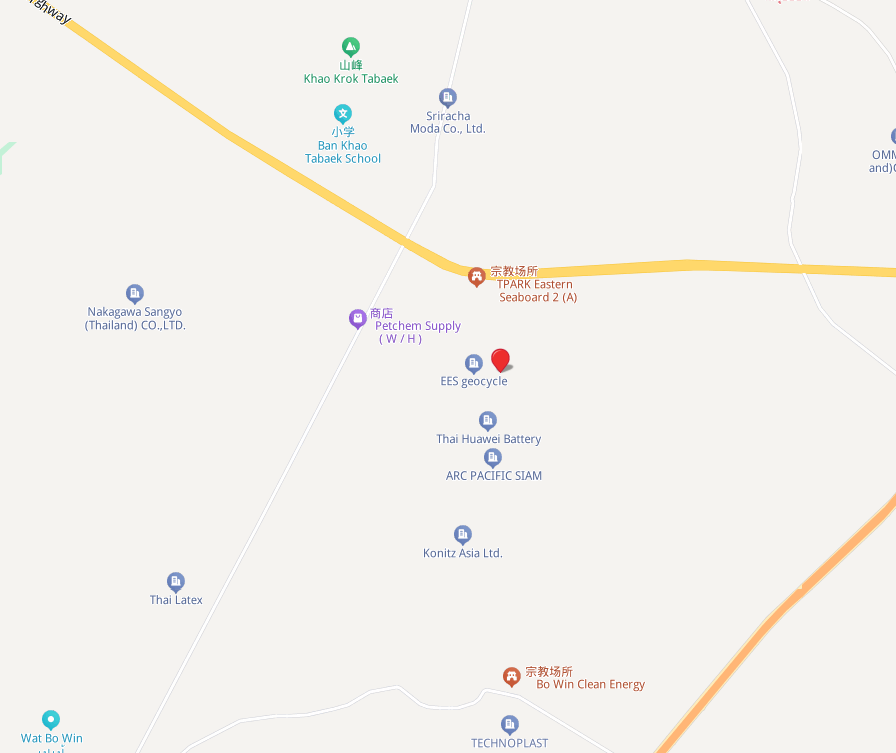Select the EES geocycle place marker
The width and height of the screenshot is (896, 753).
click(x=474, y=363)
